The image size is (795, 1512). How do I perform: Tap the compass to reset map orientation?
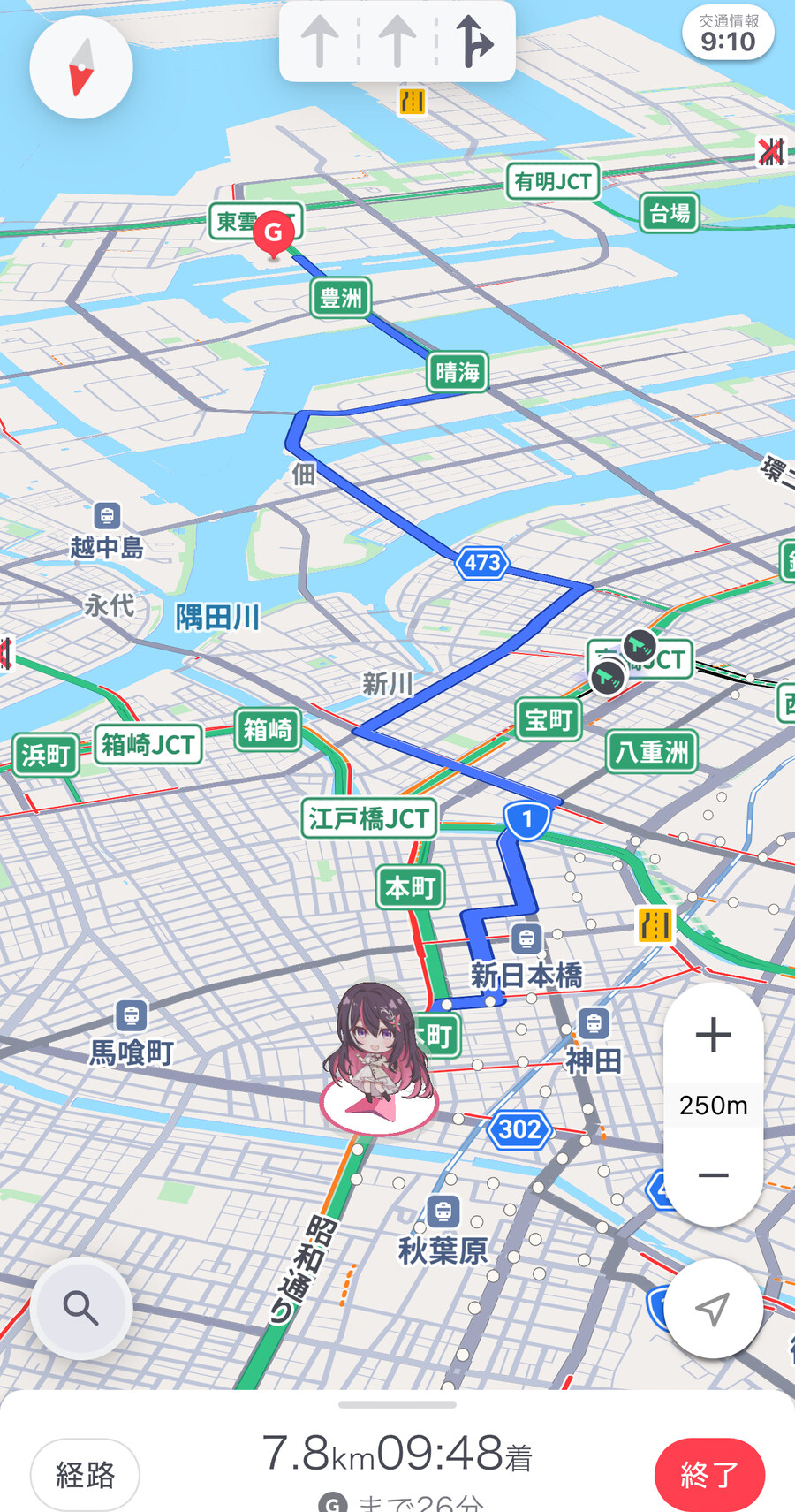tap(81, 68)
